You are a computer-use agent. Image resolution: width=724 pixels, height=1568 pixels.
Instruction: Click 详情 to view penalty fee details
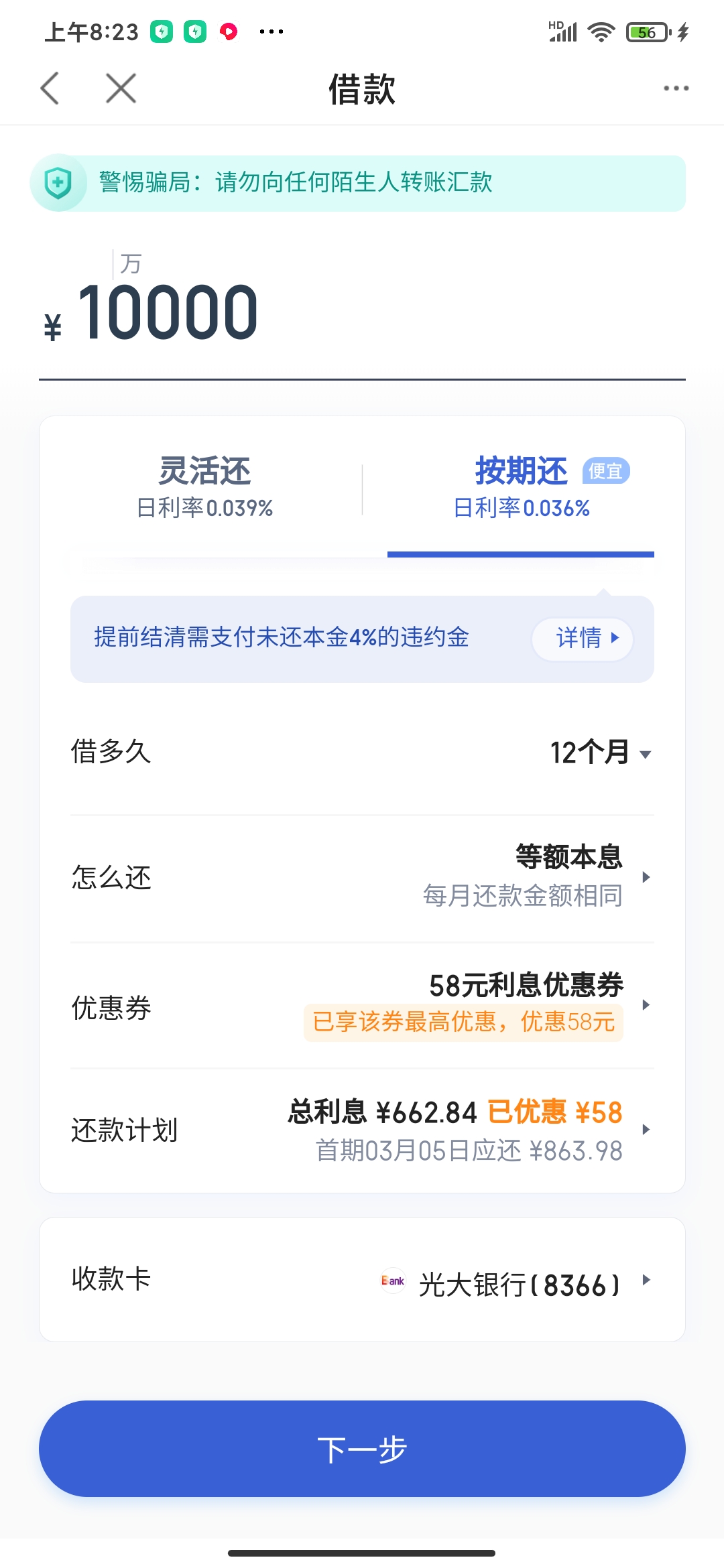point(582,639)
